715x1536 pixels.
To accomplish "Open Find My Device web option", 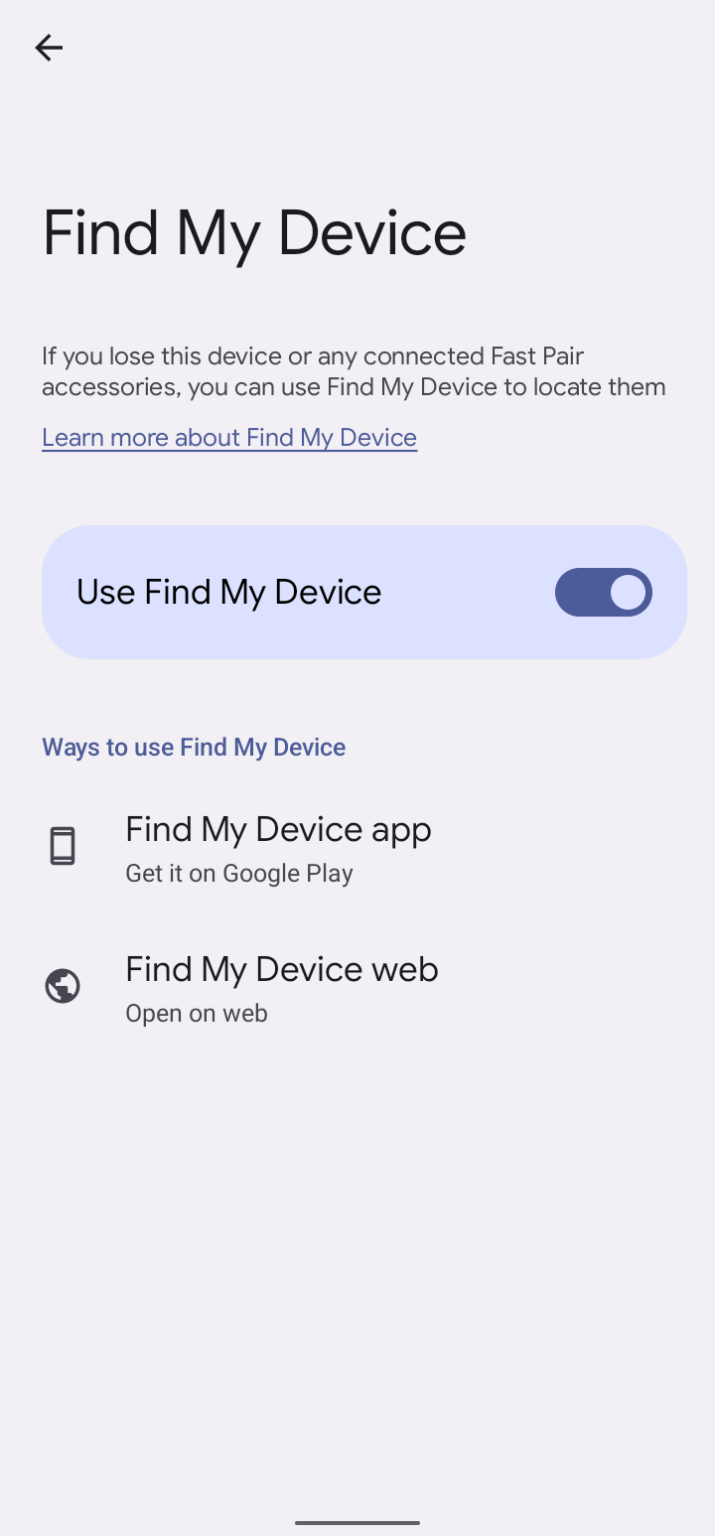I will pyautogui.click(x=357, y=987).
